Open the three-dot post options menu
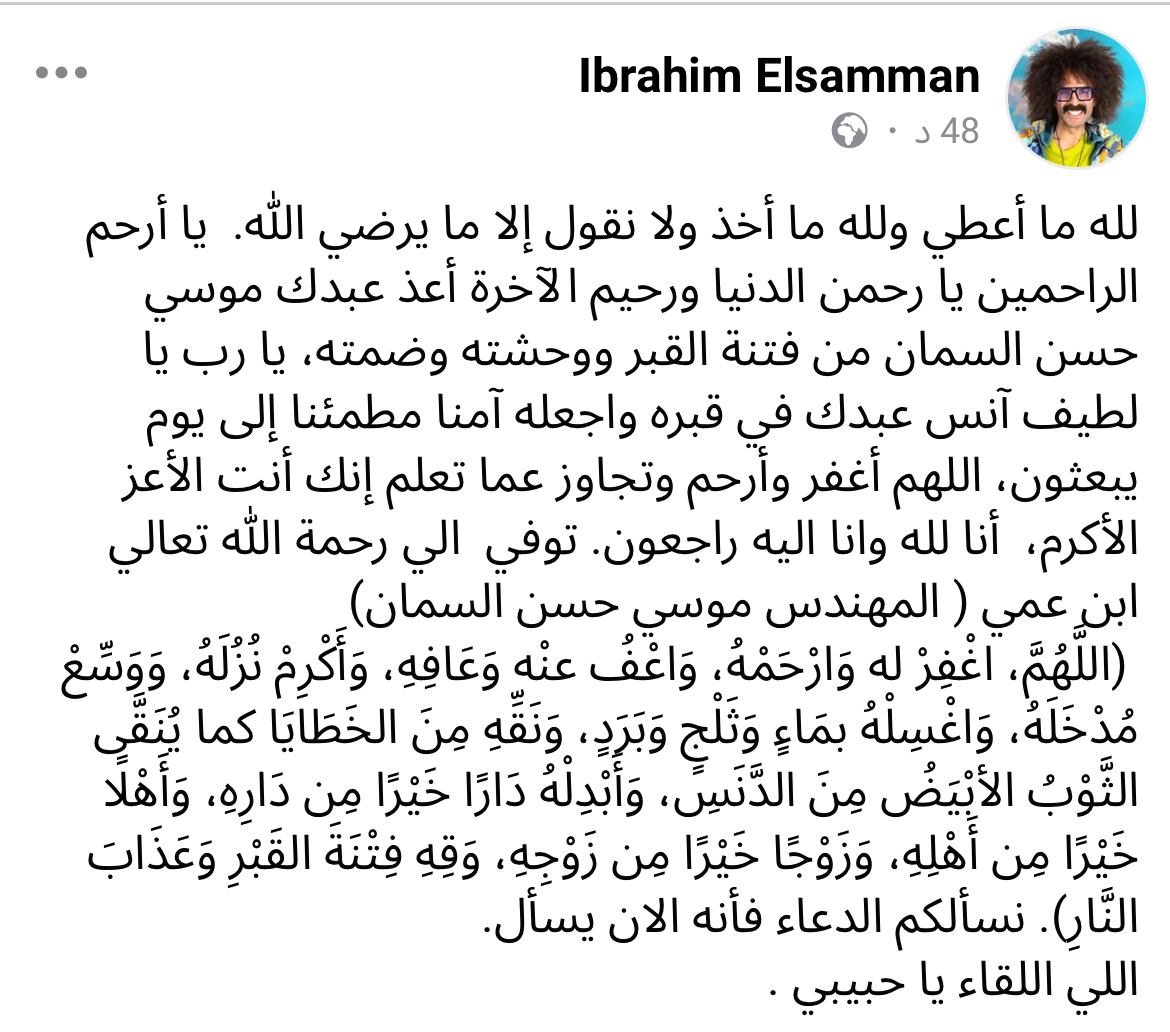The width and height of the screenshot is (1170, 1032). click(62, 75)
